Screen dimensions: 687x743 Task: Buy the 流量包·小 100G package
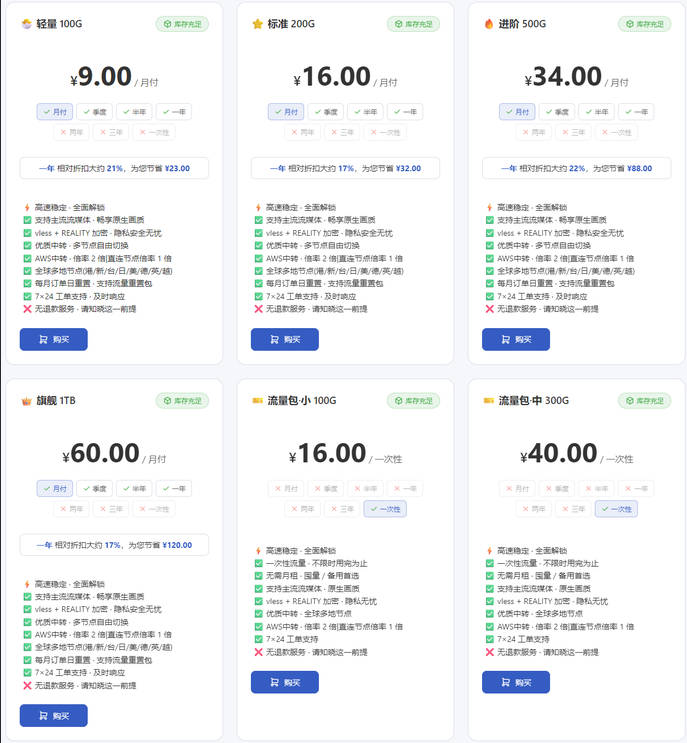pos(285,682)
